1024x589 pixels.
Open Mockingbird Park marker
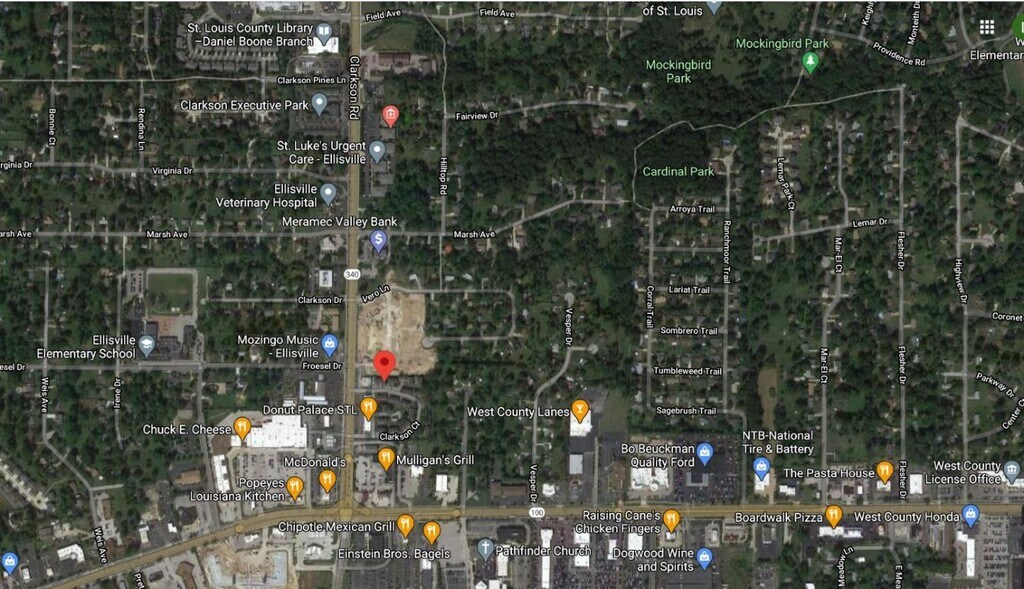click(x=811, y=62)
